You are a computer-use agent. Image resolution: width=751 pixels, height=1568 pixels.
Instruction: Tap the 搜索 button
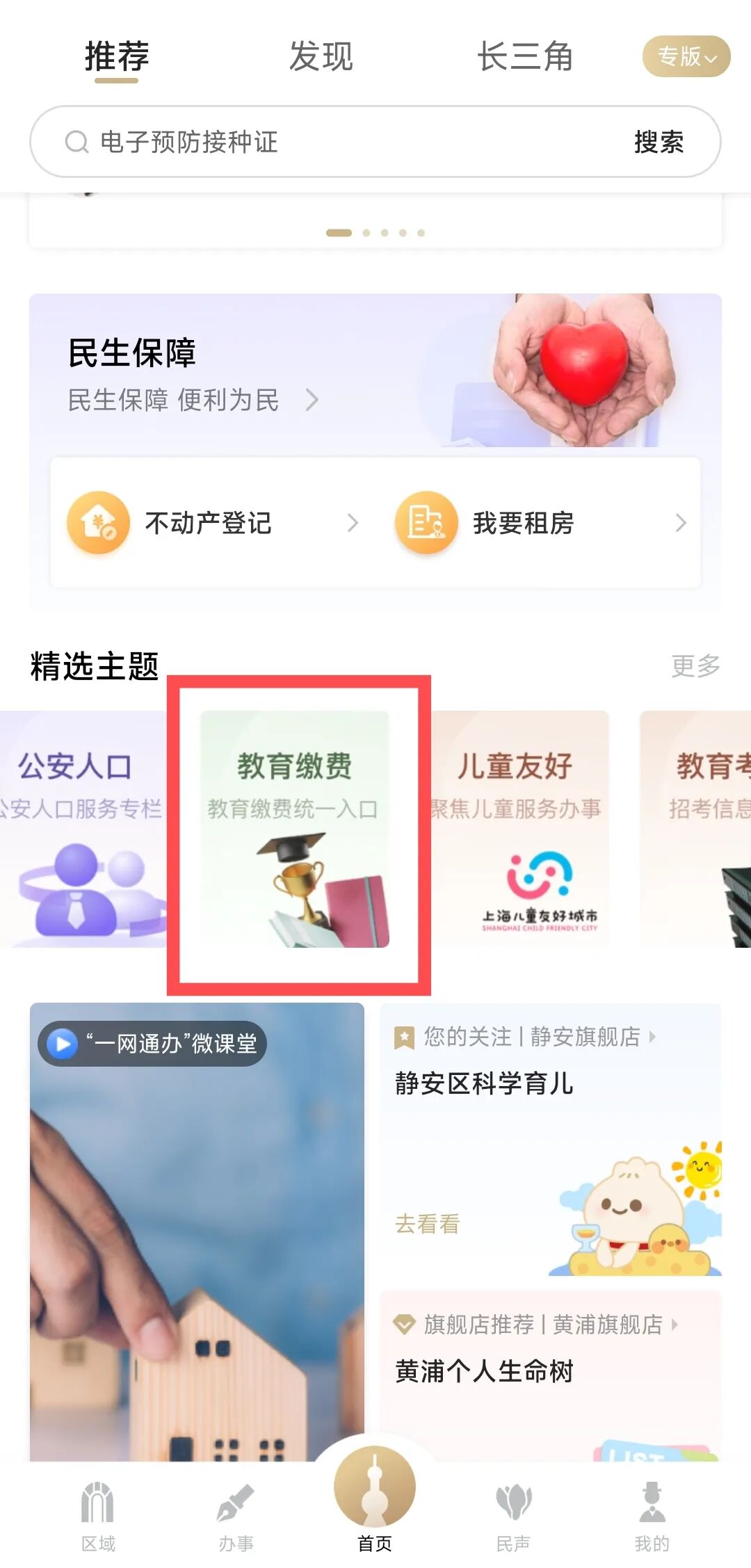tap(658, 142)
